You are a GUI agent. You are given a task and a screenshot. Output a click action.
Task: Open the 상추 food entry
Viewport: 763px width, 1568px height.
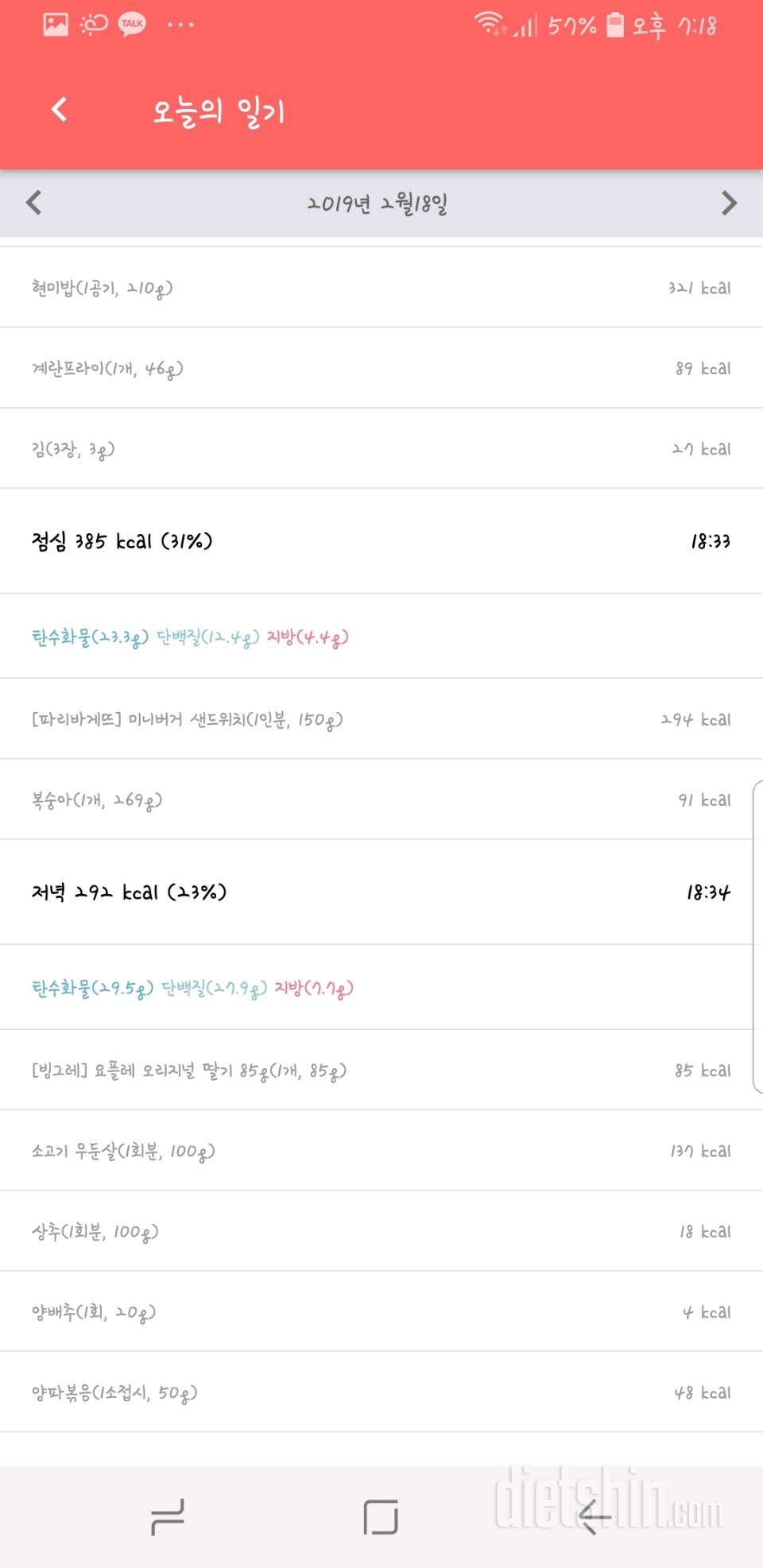[x=381, y=1231]
